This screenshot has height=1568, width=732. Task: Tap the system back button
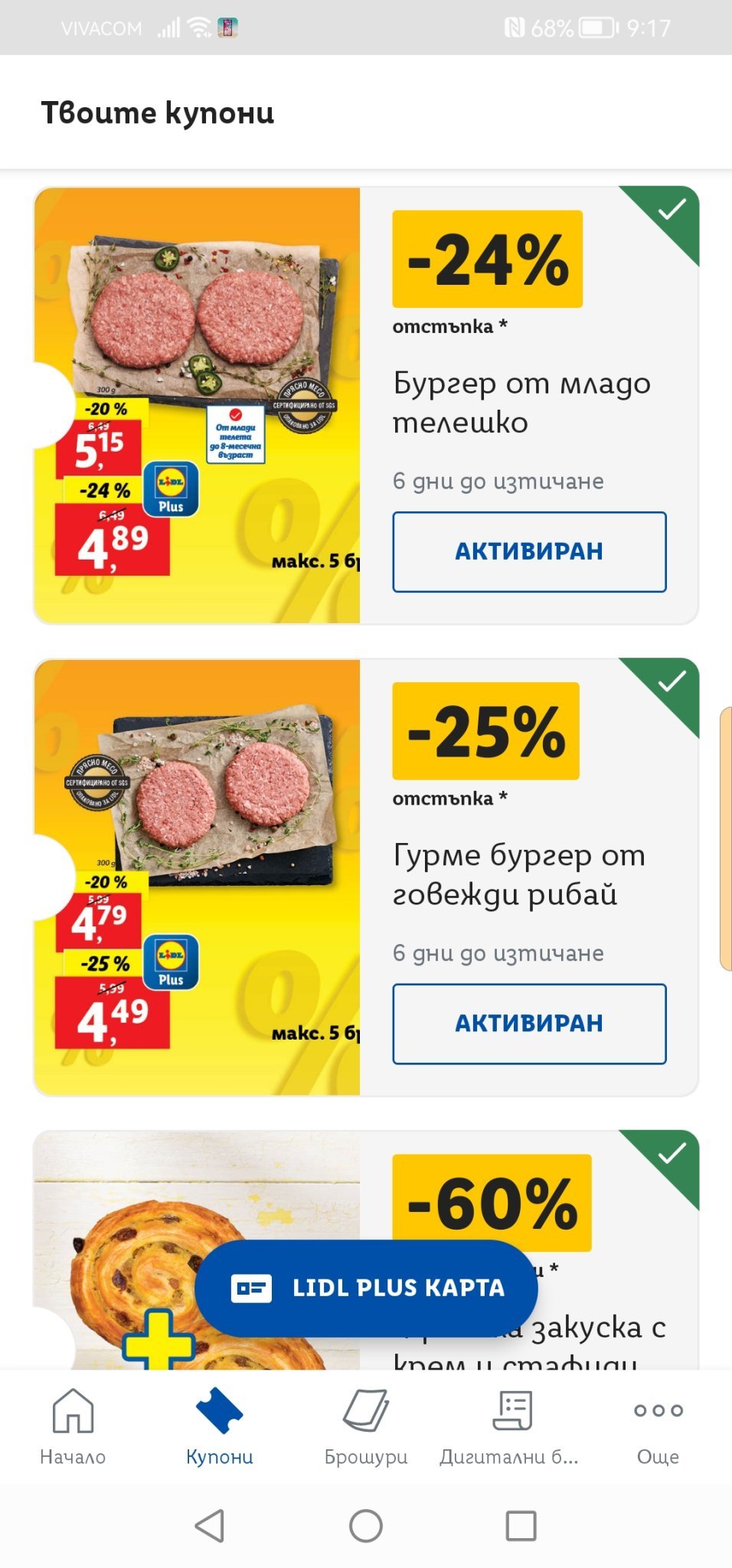[x=210, y=1525]
